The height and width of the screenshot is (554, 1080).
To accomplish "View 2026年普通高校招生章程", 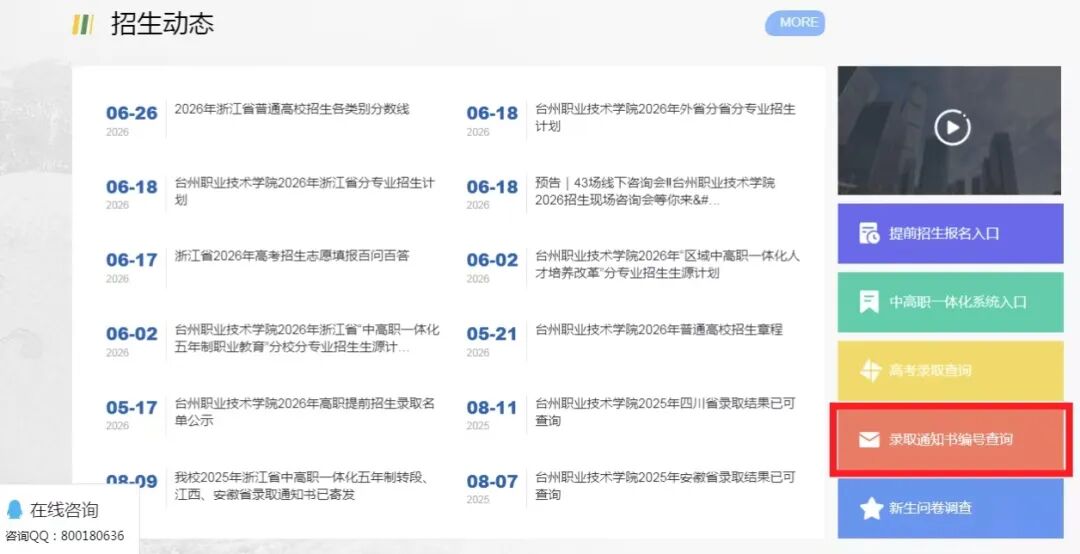I will point(659,329).
